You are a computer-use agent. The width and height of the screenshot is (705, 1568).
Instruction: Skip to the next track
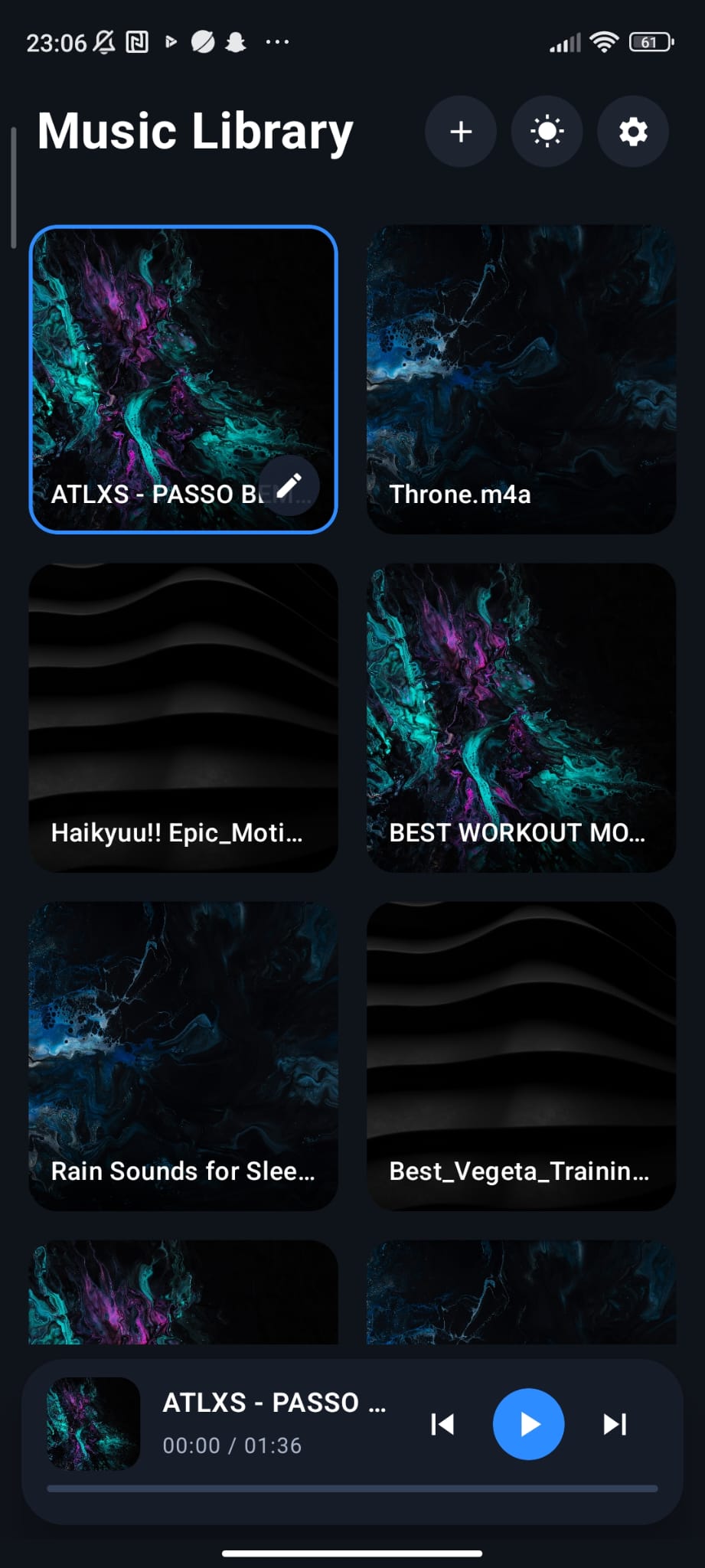pyautogui.click(x=615, y=1424)
